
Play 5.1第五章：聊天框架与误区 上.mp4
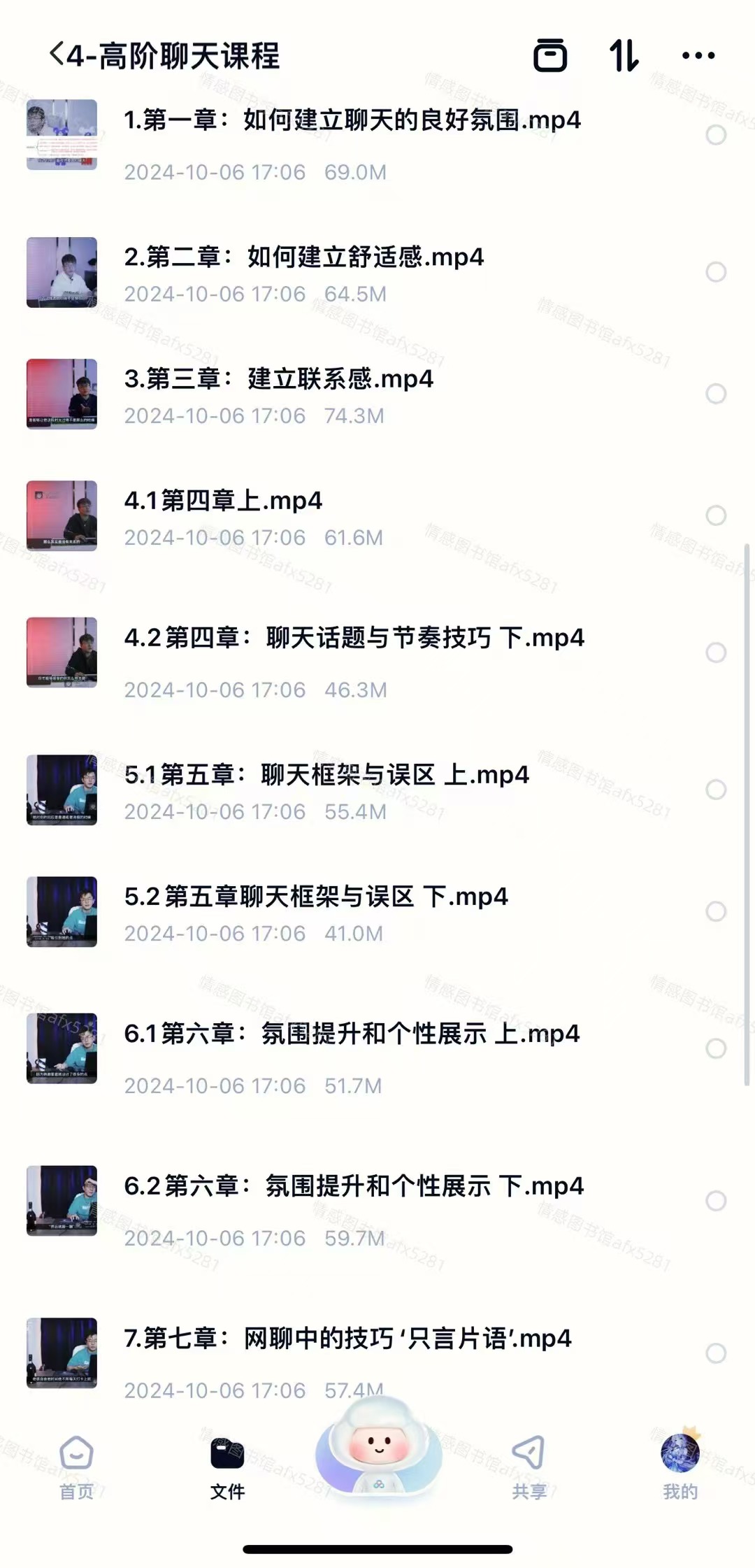coord(326,775)
